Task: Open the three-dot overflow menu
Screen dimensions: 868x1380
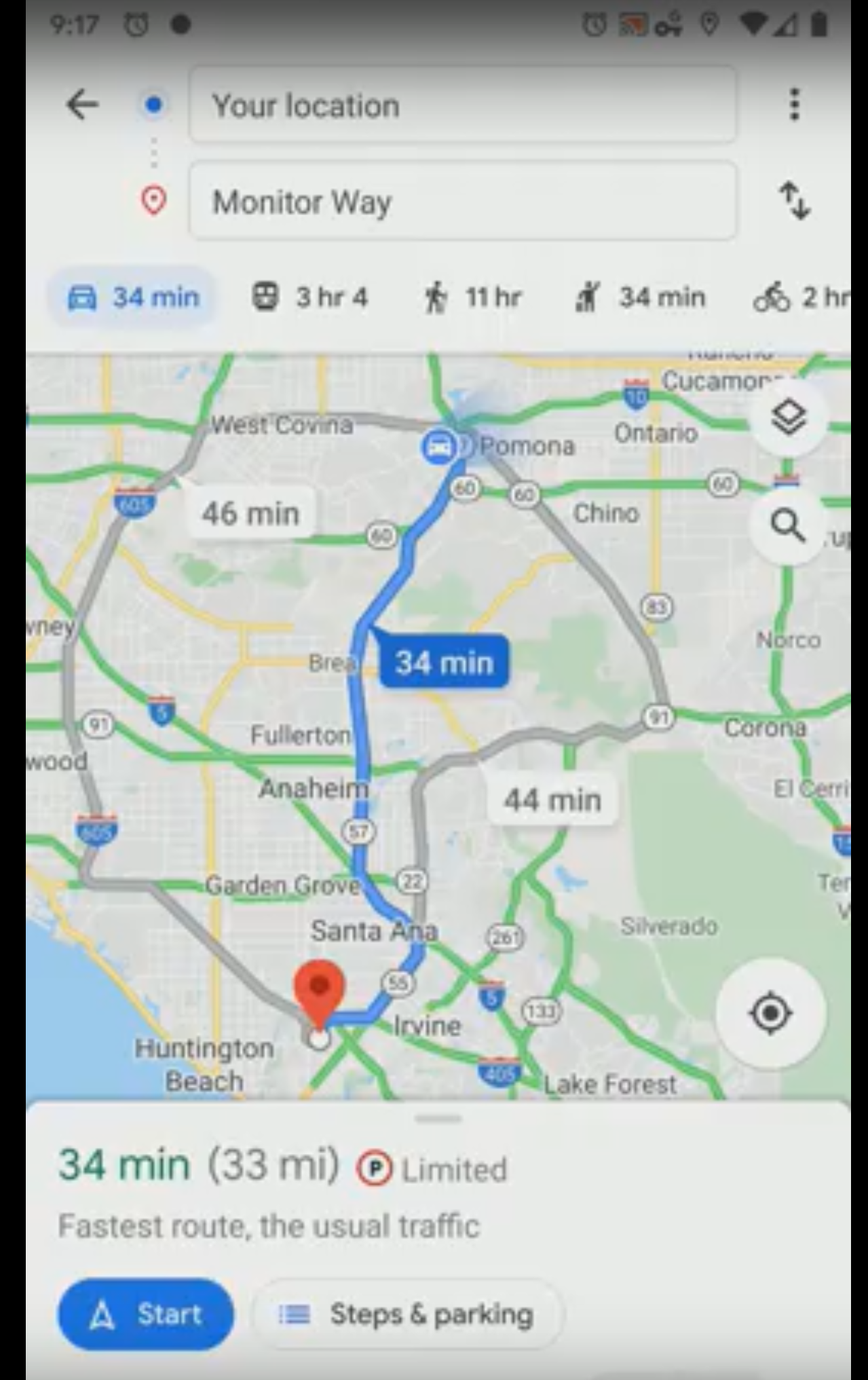Action: click(x=794, y=105)
